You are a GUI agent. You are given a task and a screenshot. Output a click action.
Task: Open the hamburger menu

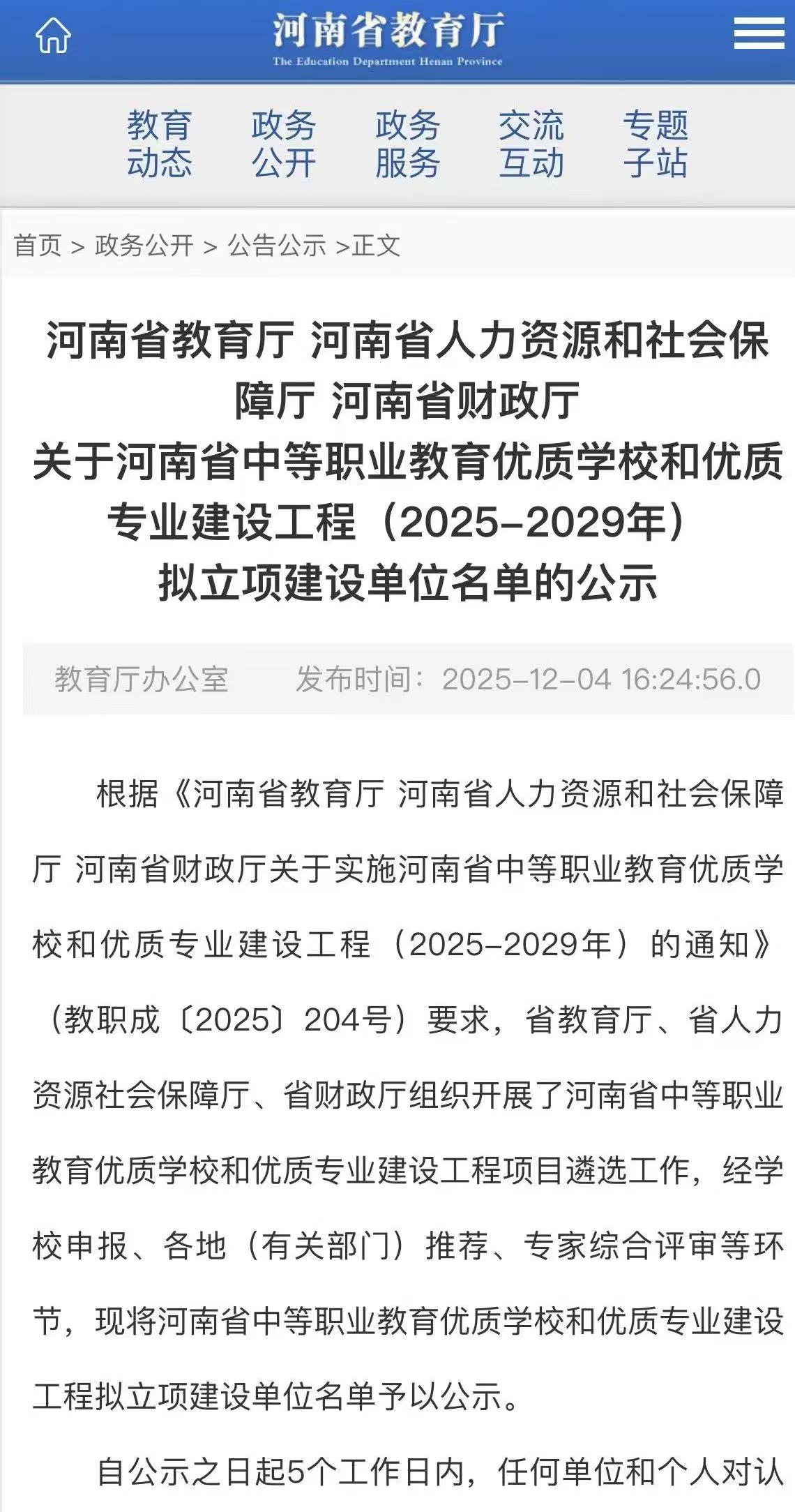pyautogui.click(x=759, y=33)
